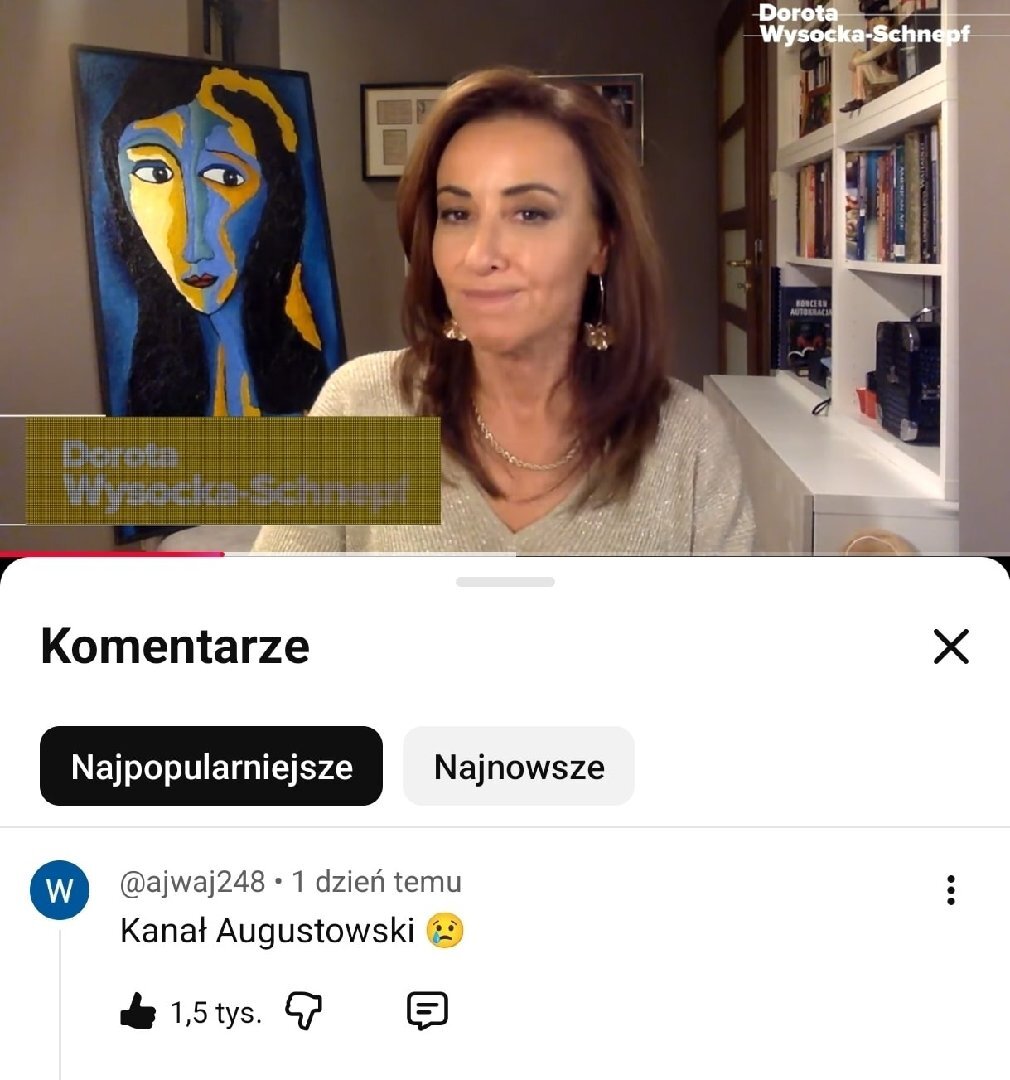Close the Komentarze comments panel
The image size is (1010, 1080).
950,647
